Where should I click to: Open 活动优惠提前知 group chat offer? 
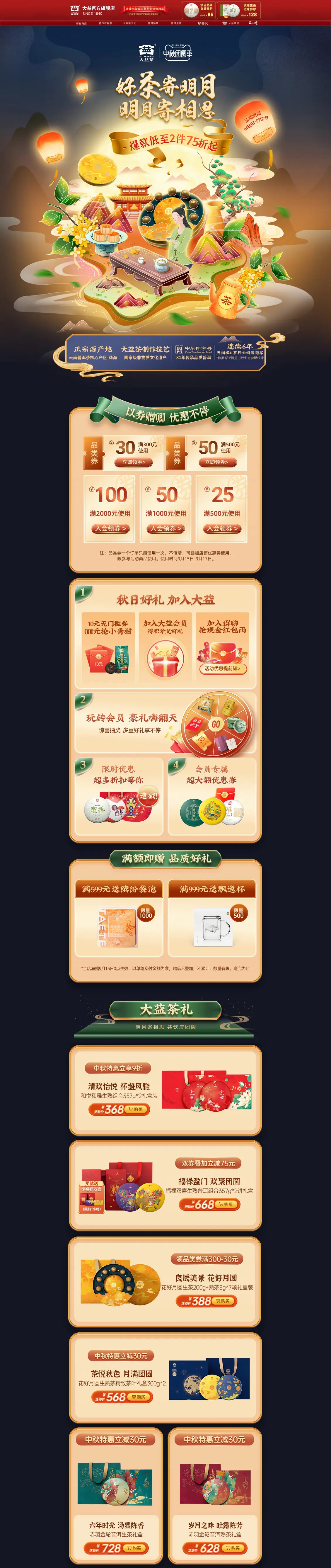pyautogui.click(x=222, y=668)
